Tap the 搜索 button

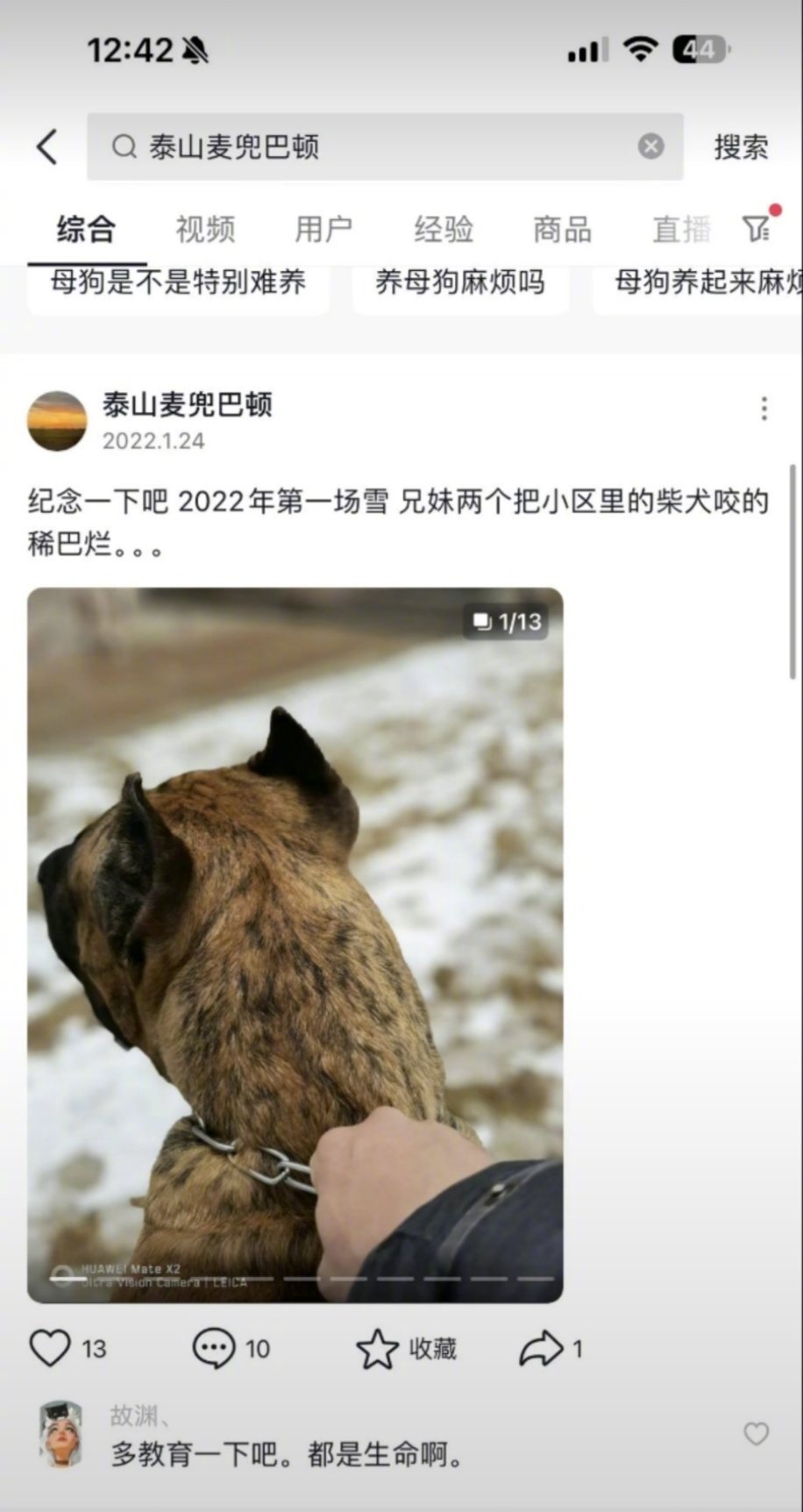(741, 146)
